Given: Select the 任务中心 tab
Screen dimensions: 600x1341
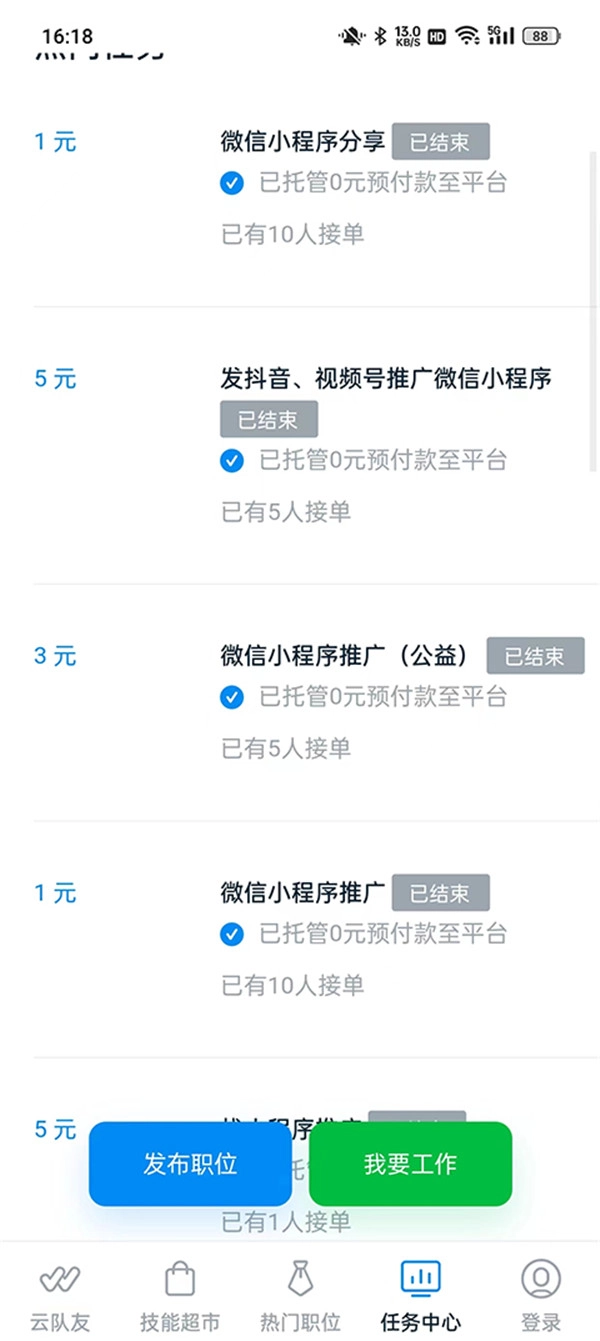Looking at the screenshot, I should (x=420, y=1296).
